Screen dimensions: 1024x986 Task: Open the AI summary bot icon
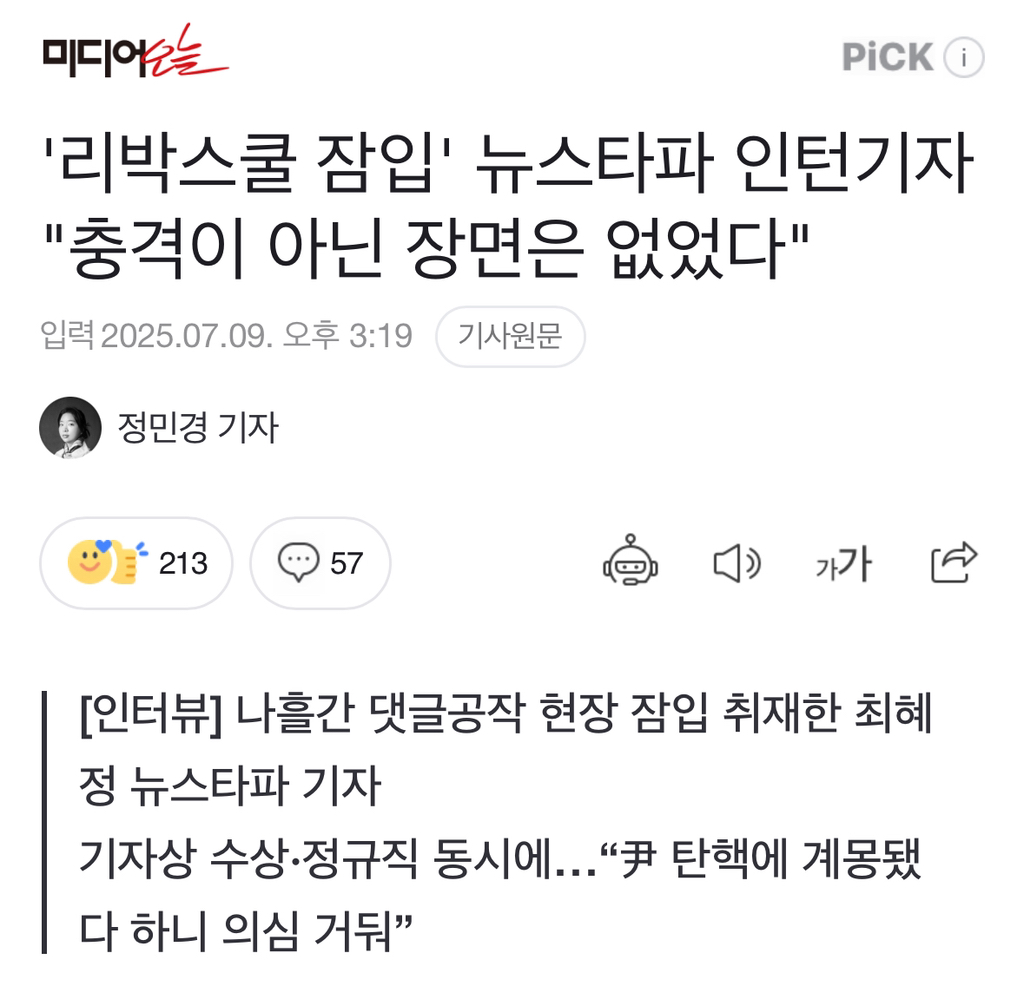(x=630, y=563)
